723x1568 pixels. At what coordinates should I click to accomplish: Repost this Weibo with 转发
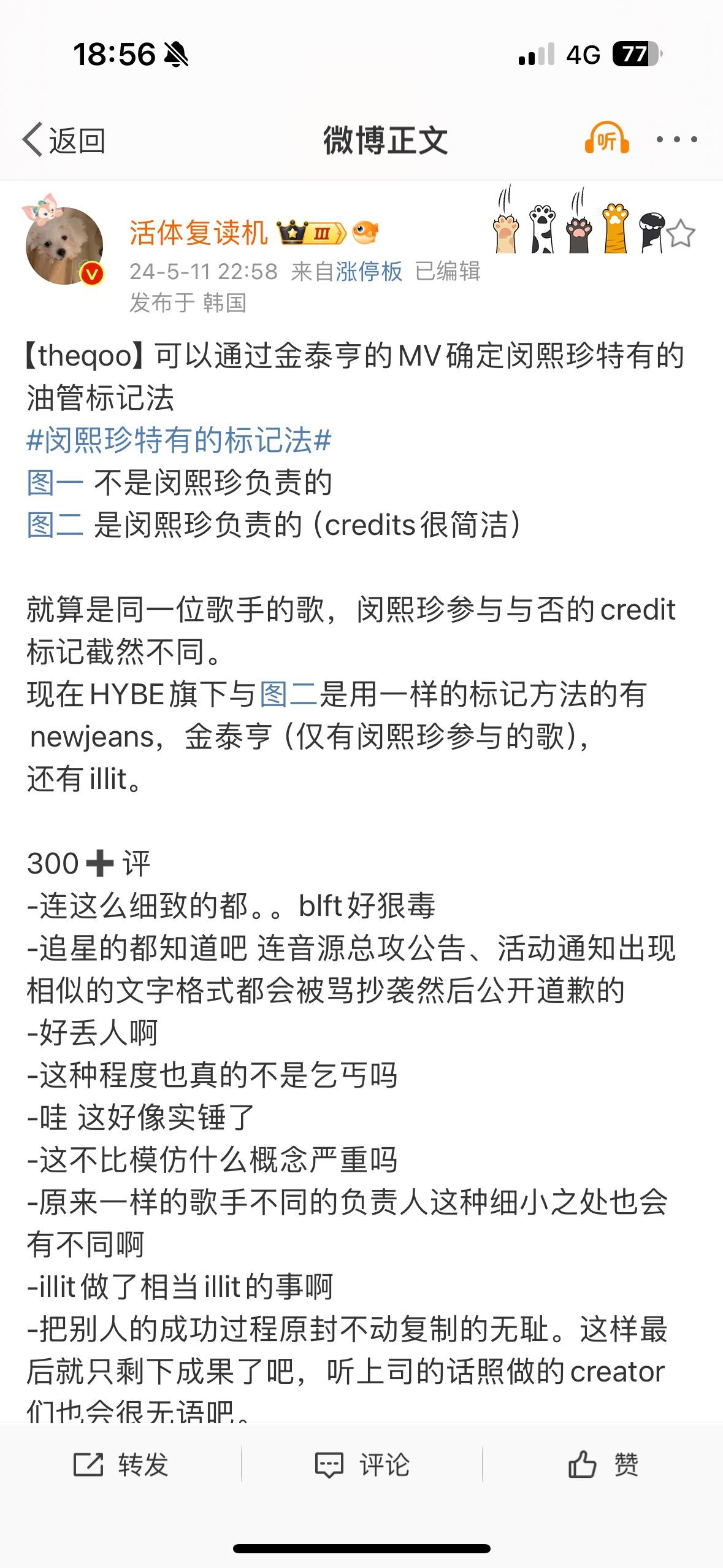[x=121, y=1464]
